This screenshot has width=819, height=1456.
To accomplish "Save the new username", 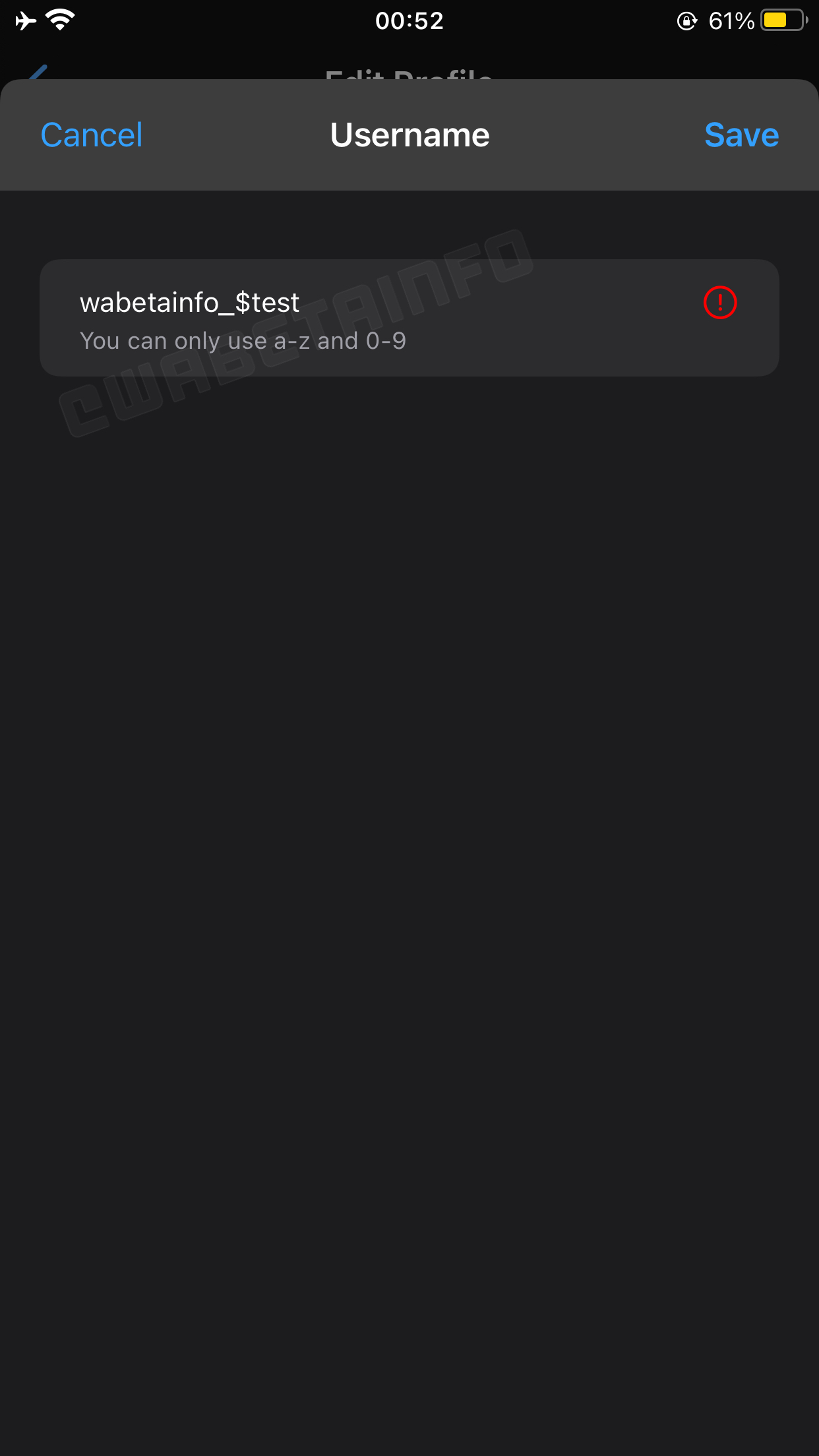I will (x=741, y=135).
